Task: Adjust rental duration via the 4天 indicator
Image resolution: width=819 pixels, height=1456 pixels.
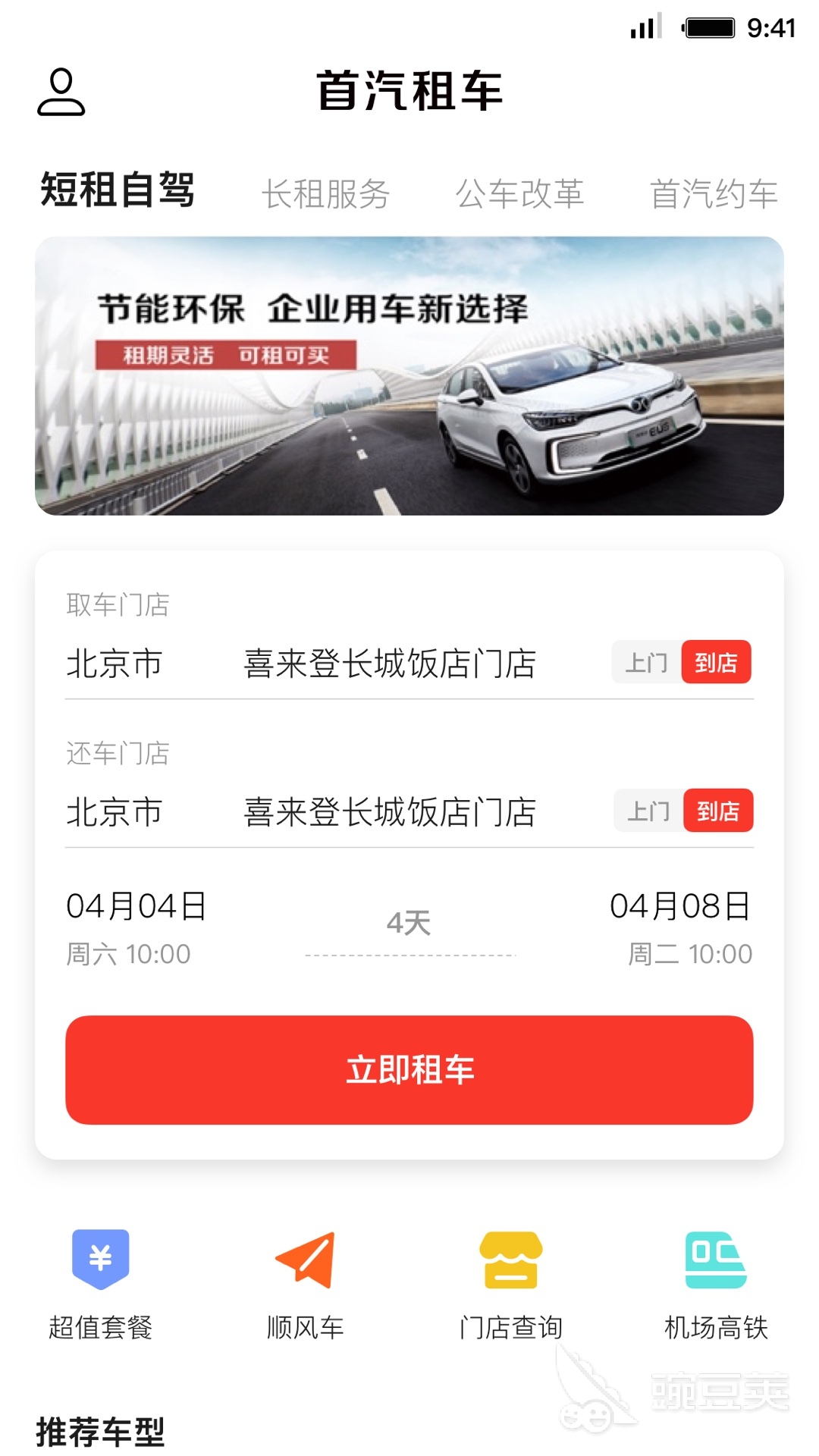Action: (409, 924)
